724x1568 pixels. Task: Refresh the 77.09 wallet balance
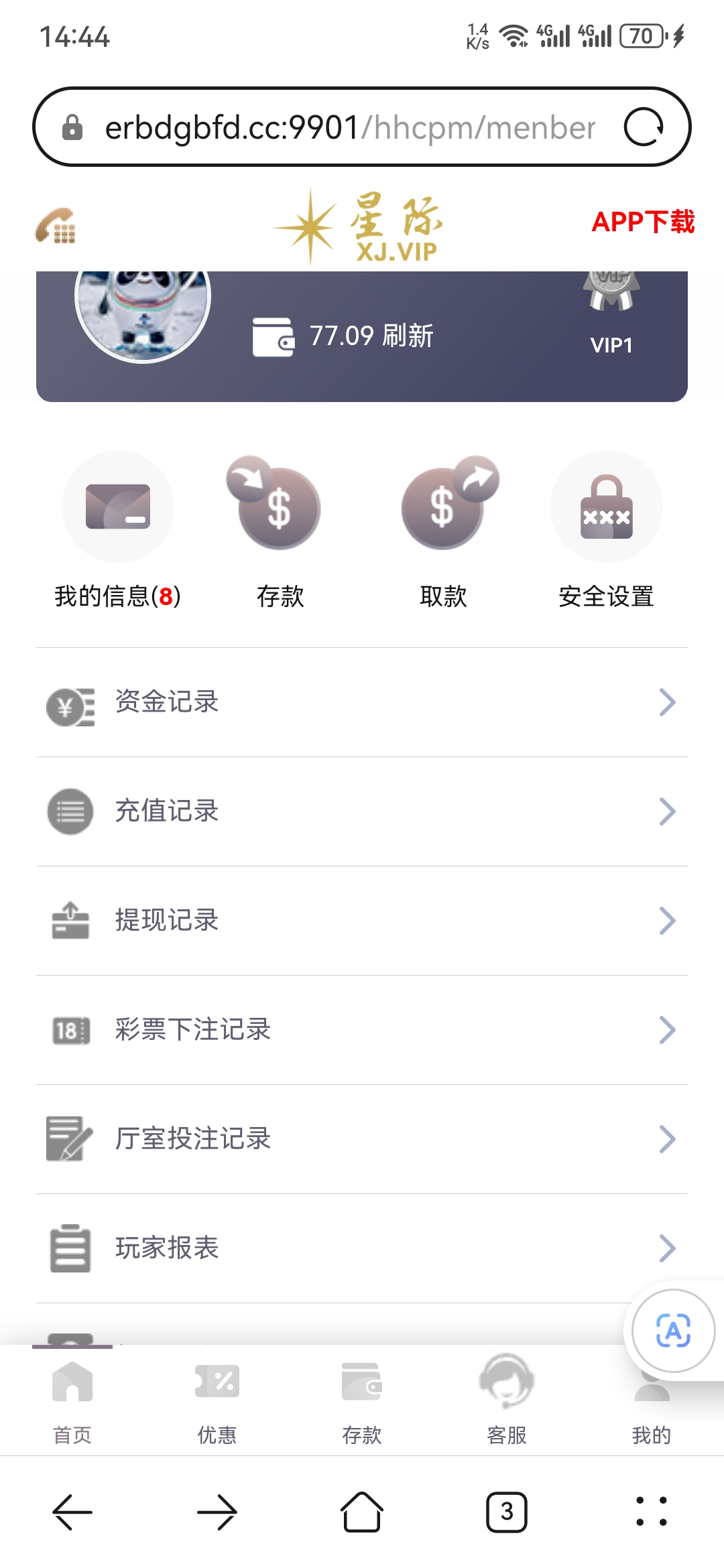point(408,336)
